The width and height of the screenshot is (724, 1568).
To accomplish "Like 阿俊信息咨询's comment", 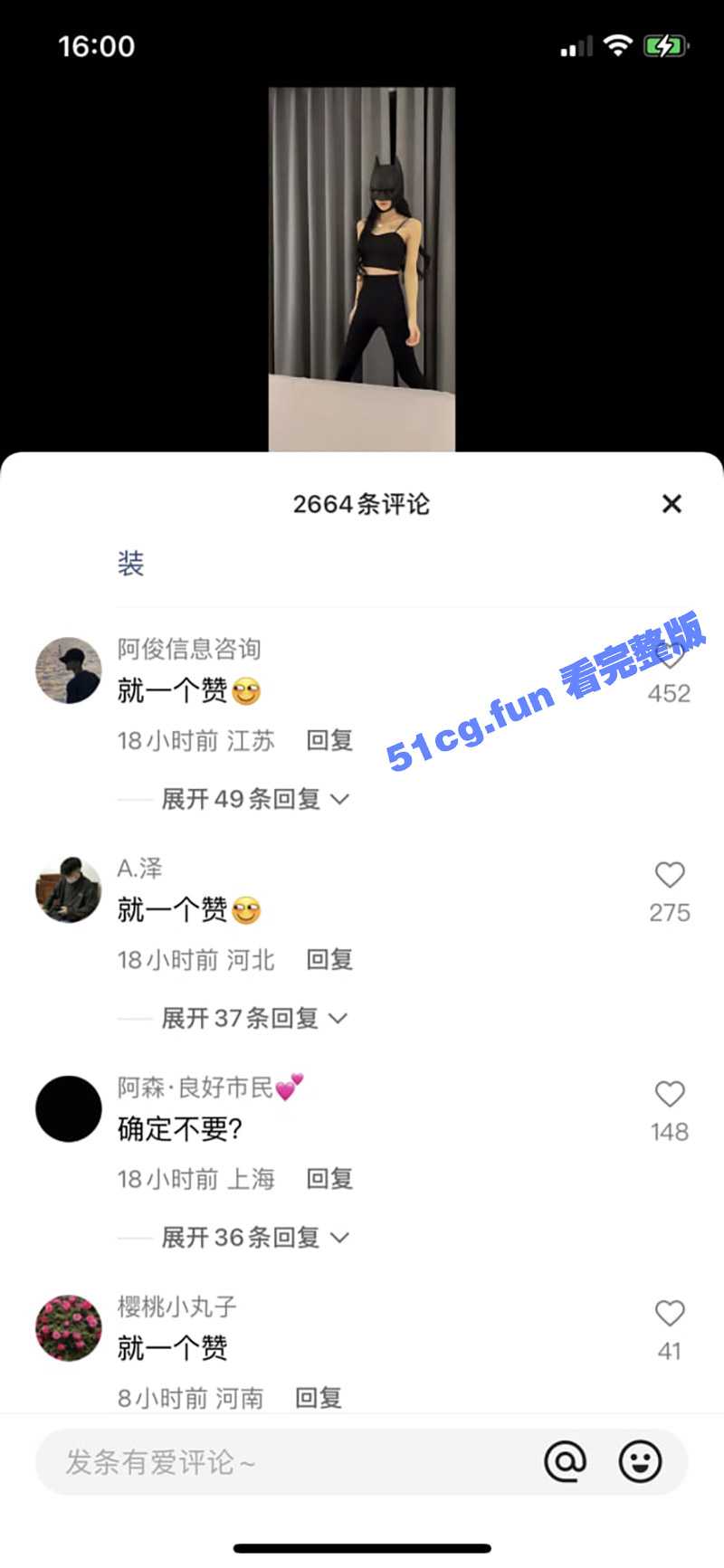I will [x=670, y=658].
